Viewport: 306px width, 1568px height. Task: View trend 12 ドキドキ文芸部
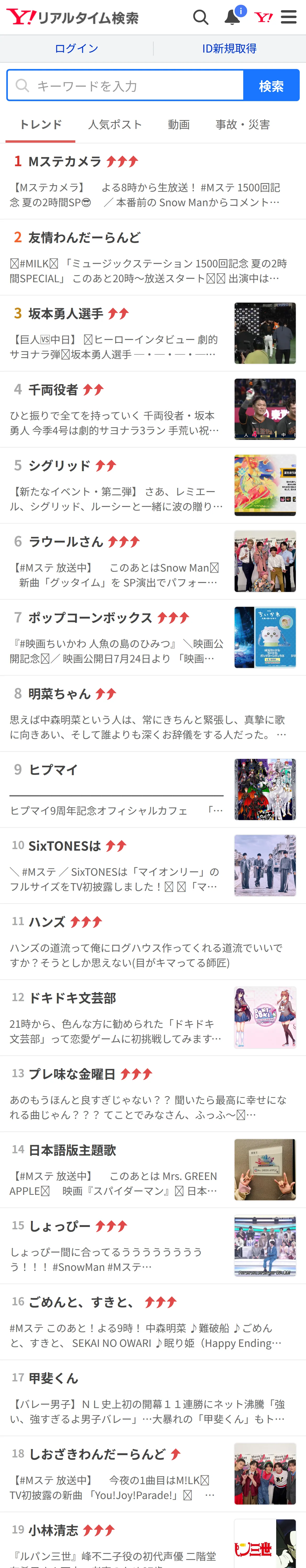(x=153, y=1018)
